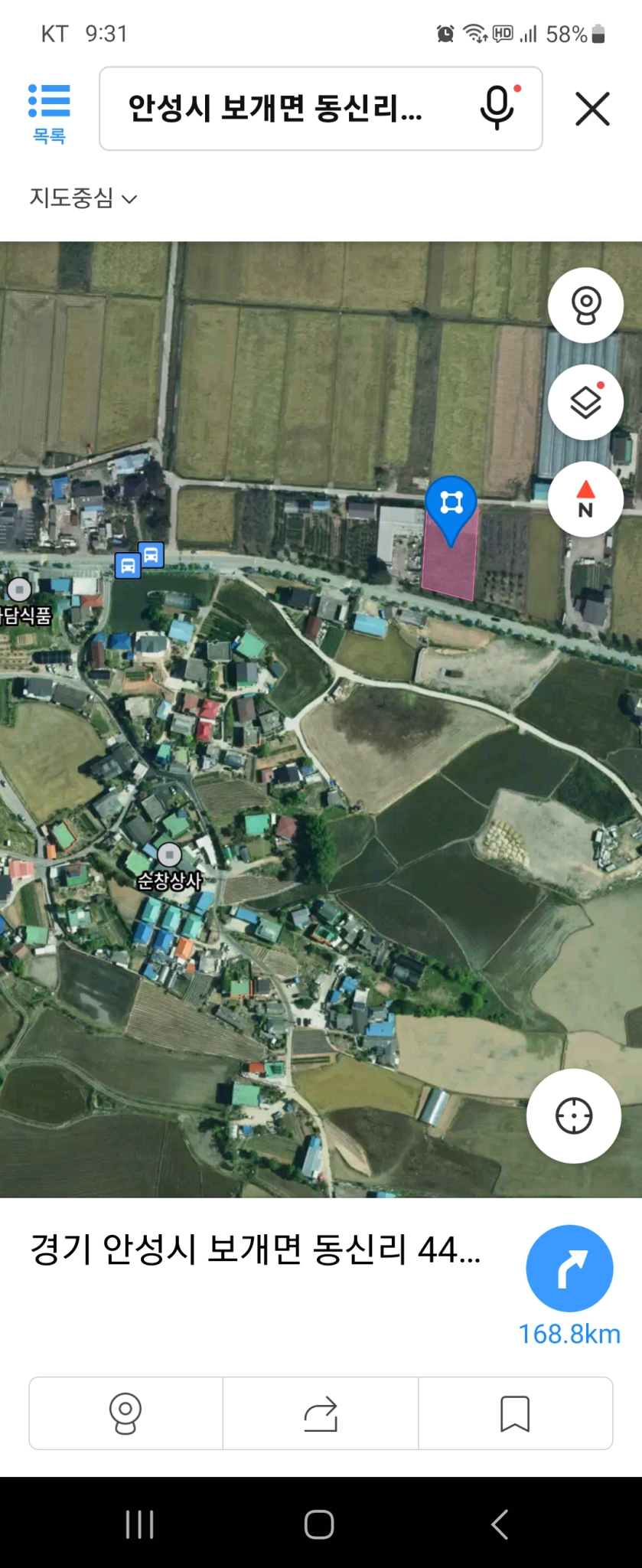The image size is (642, 1568).
Task: Tap the Android back navigation arrow
Action: [499, 1524]
